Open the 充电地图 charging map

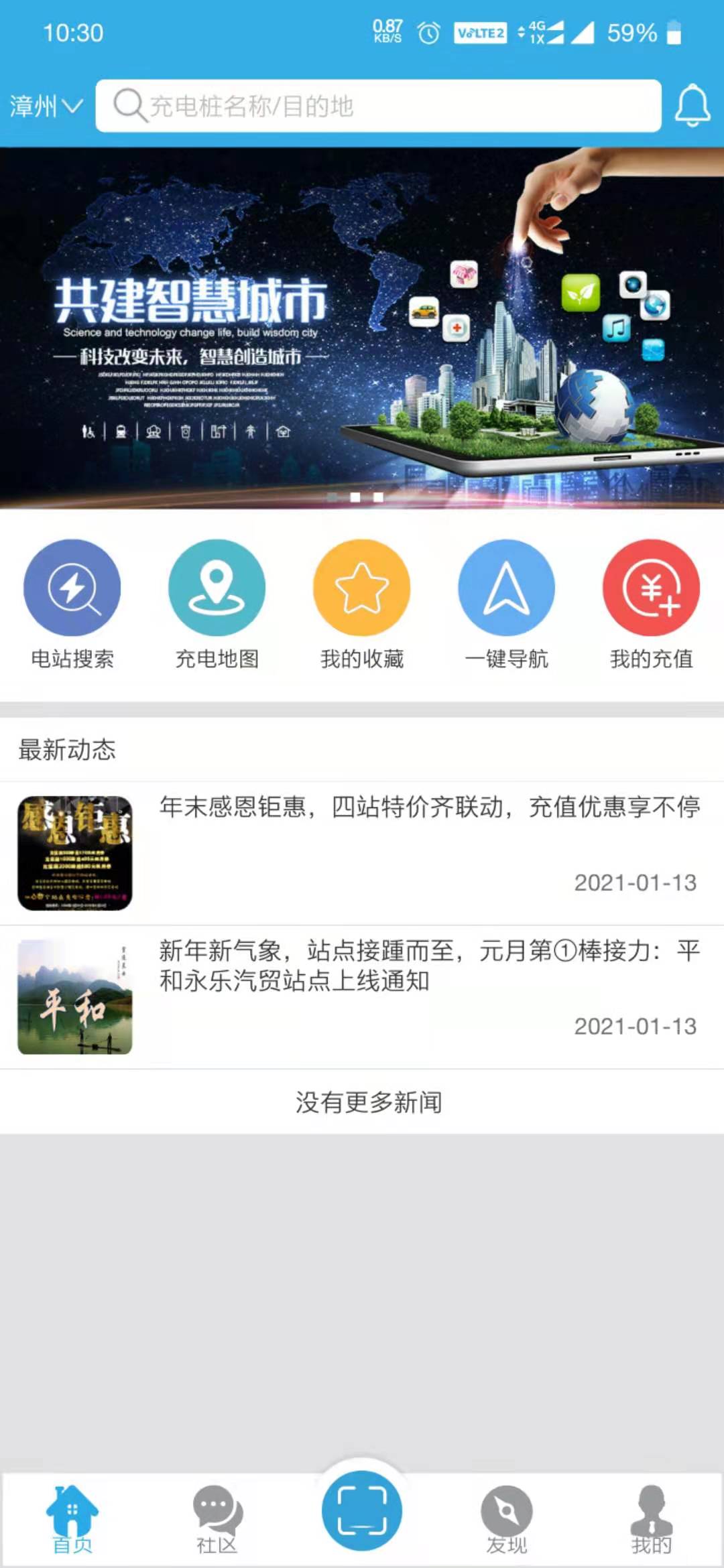[217, 603]
